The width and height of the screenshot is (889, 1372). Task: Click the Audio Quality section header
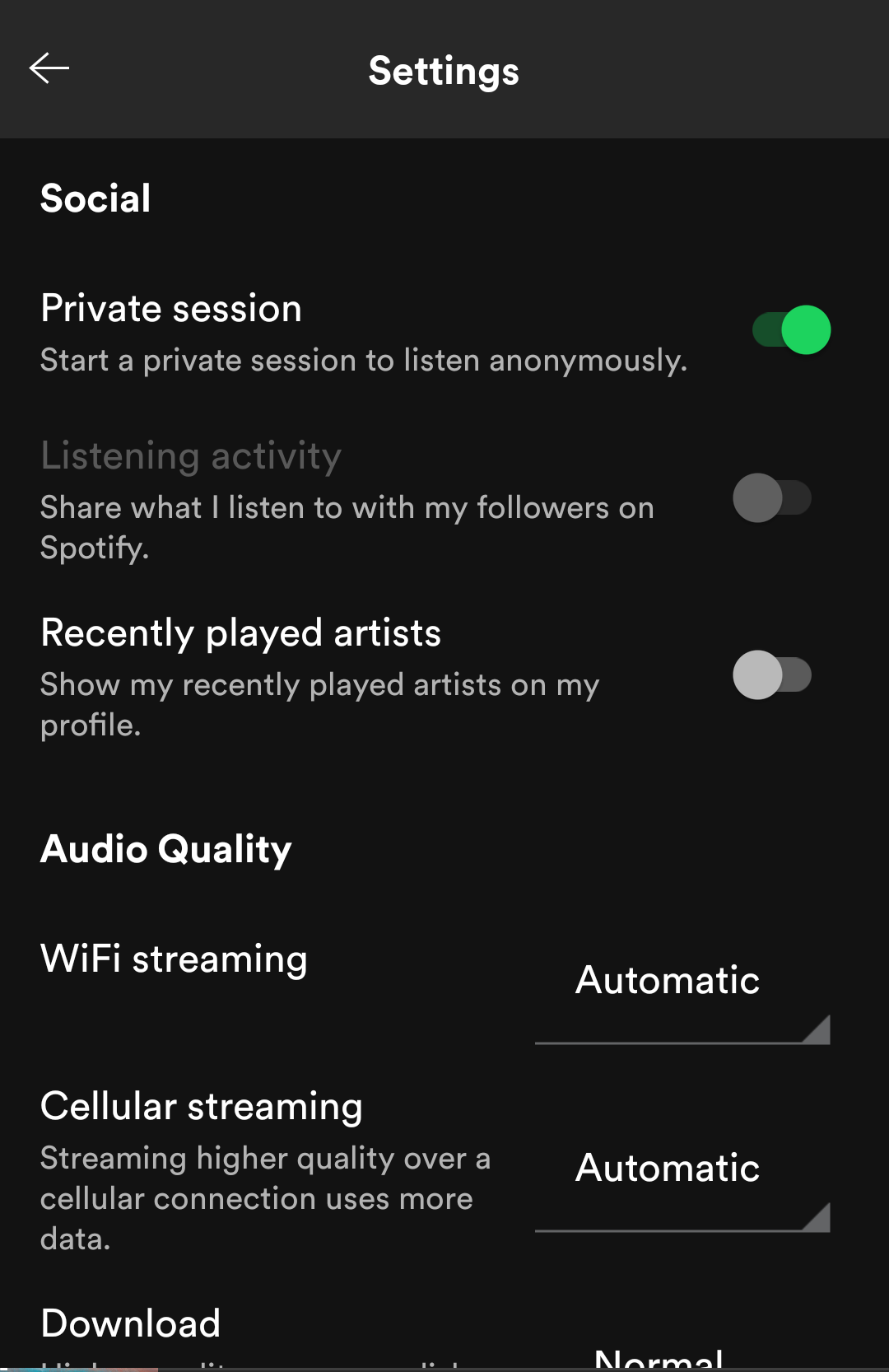(x=165, y=849)
